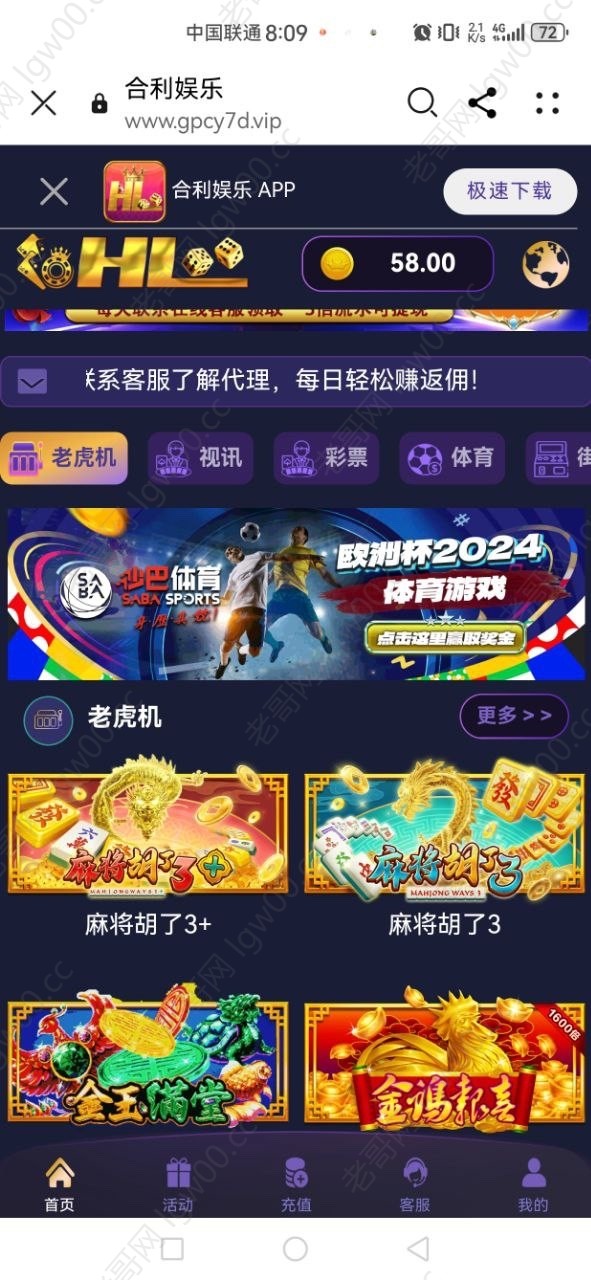
Task: Select the 老虎机 category tab
Action: tap(64, 458)
